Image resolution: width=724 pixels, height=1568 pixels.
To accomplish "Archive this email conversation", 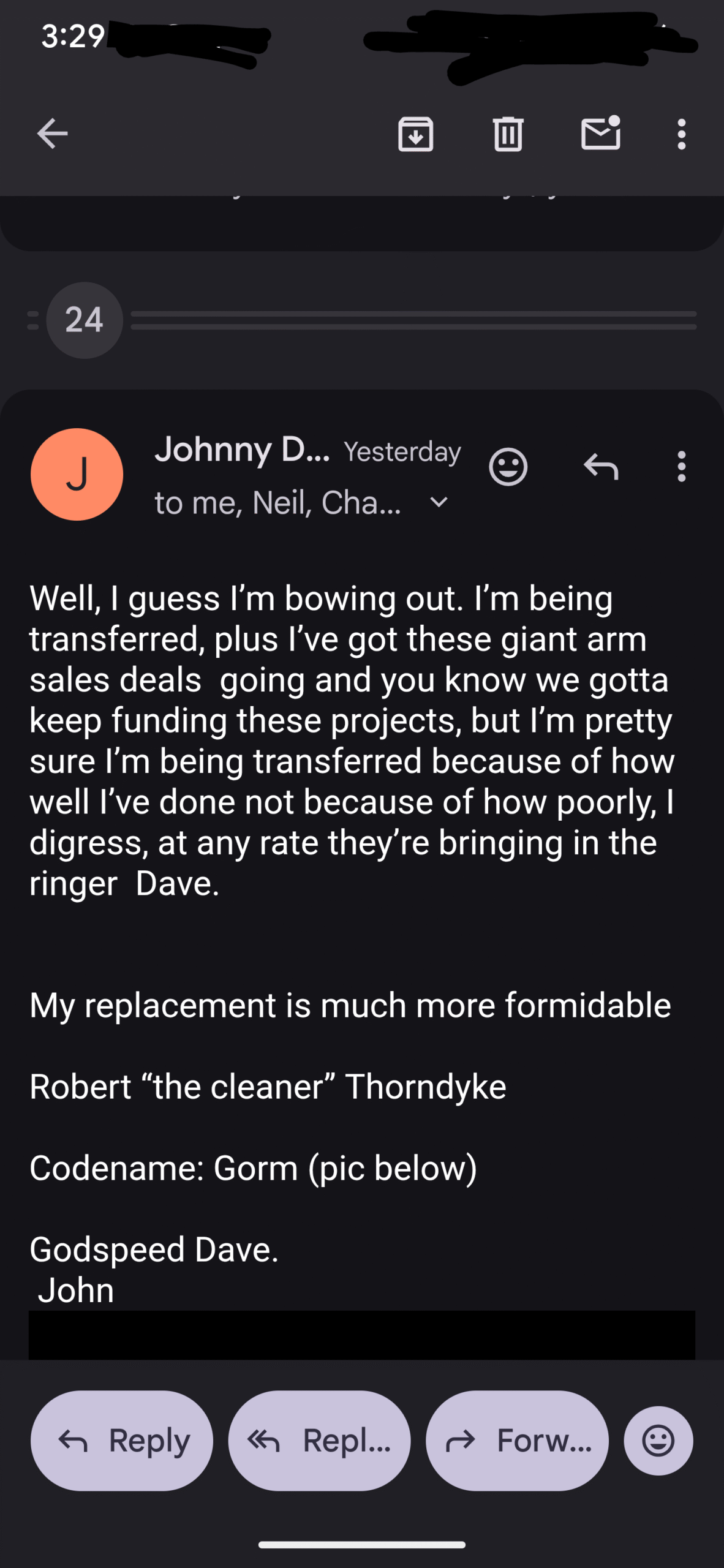I will pyautogui.click(x=416, y=134).
